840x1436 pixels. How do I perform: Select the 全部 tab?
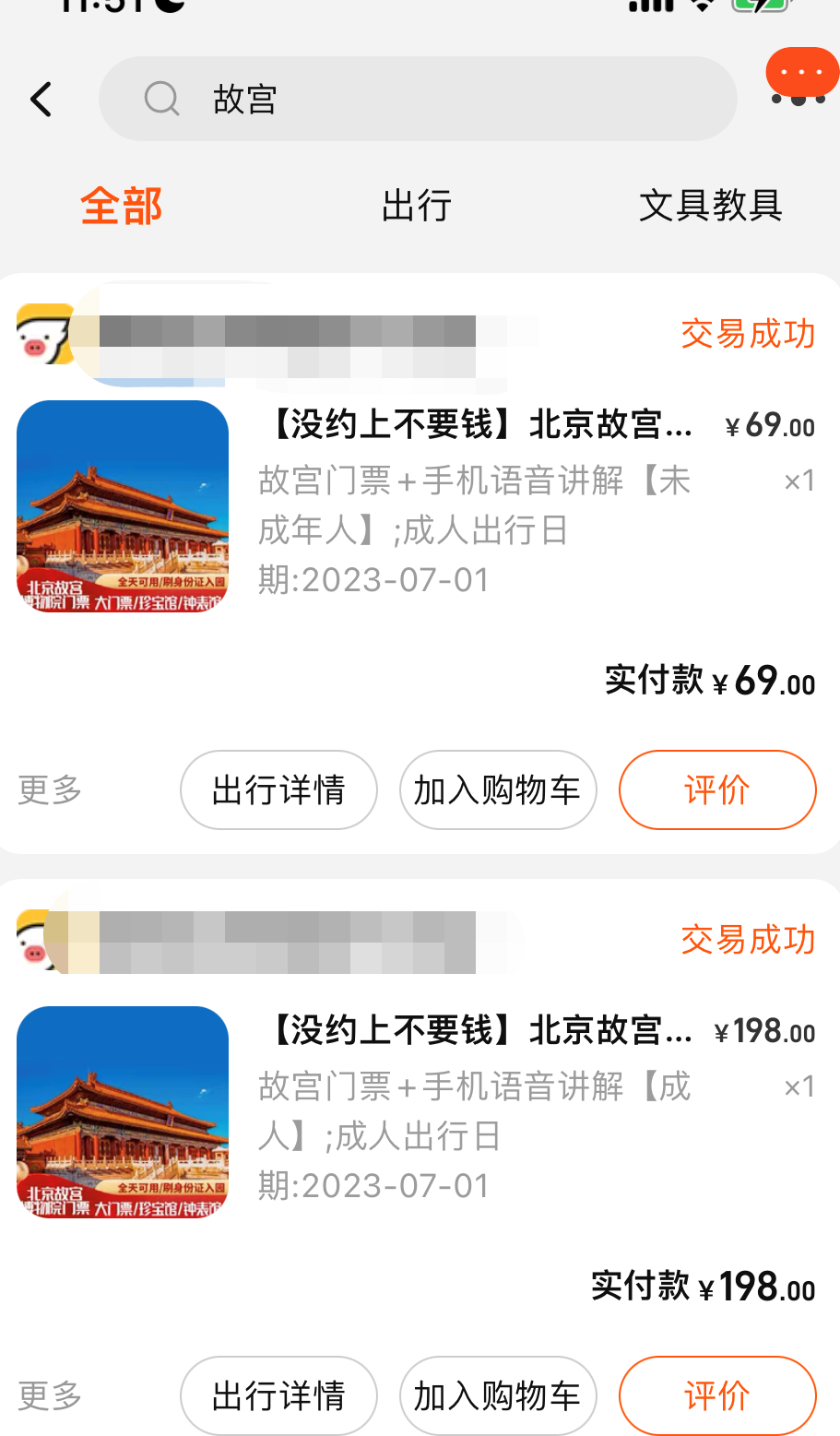(121, 206)
